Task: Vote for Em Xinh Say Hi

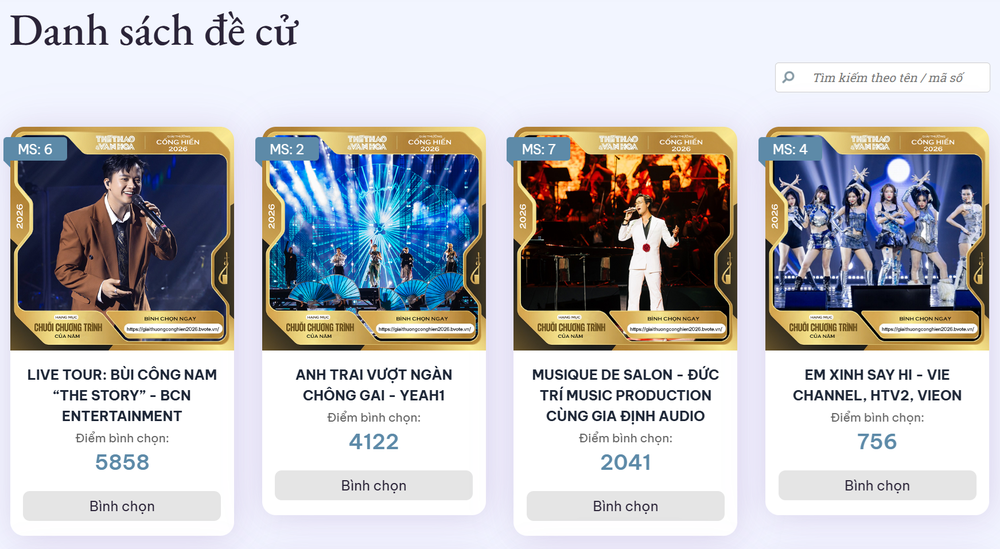Action: tap(877, 485)
